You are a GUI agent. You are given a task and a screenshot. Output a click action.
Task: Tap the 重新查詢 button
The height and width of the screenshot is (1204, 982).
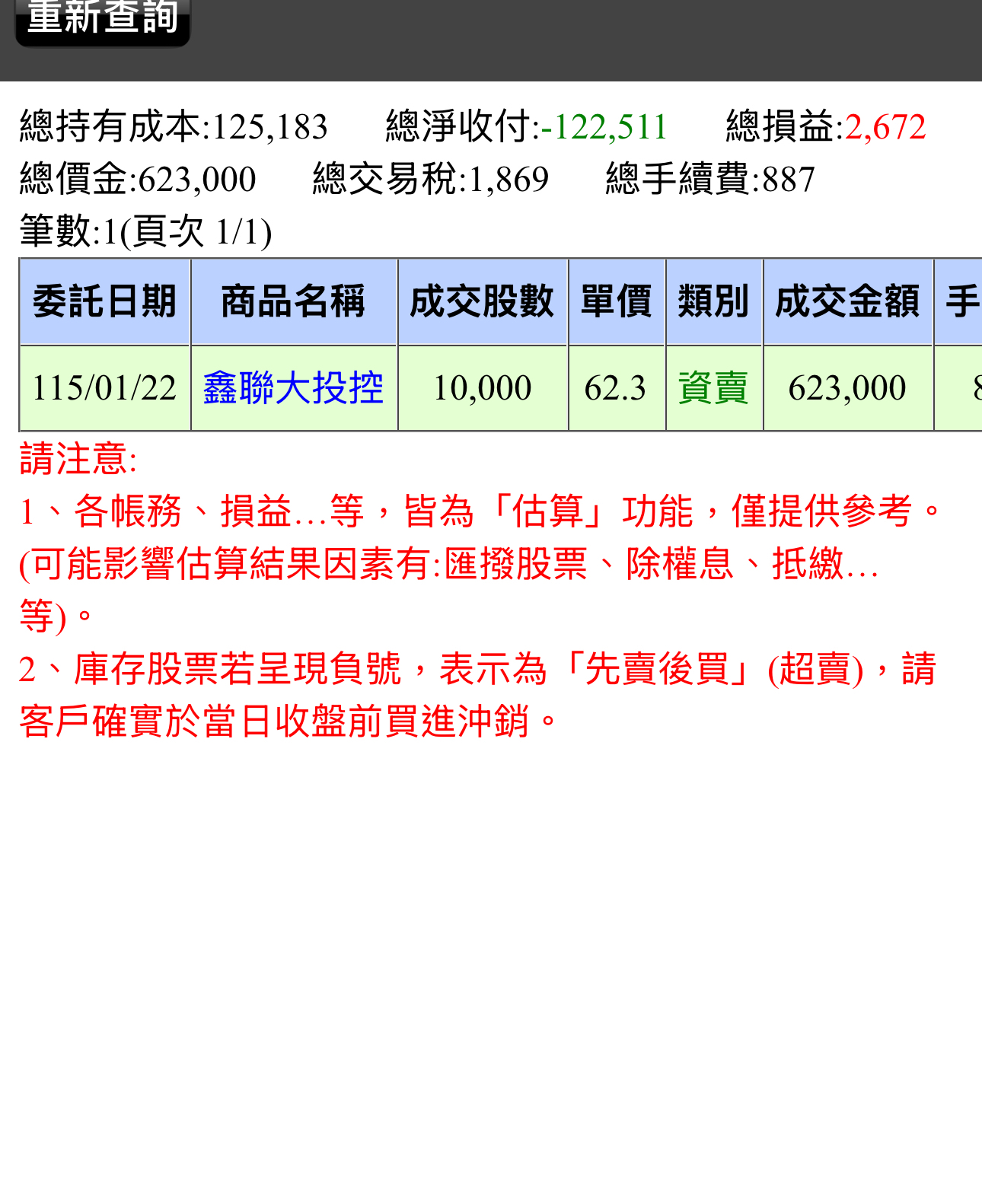(103, 20)
